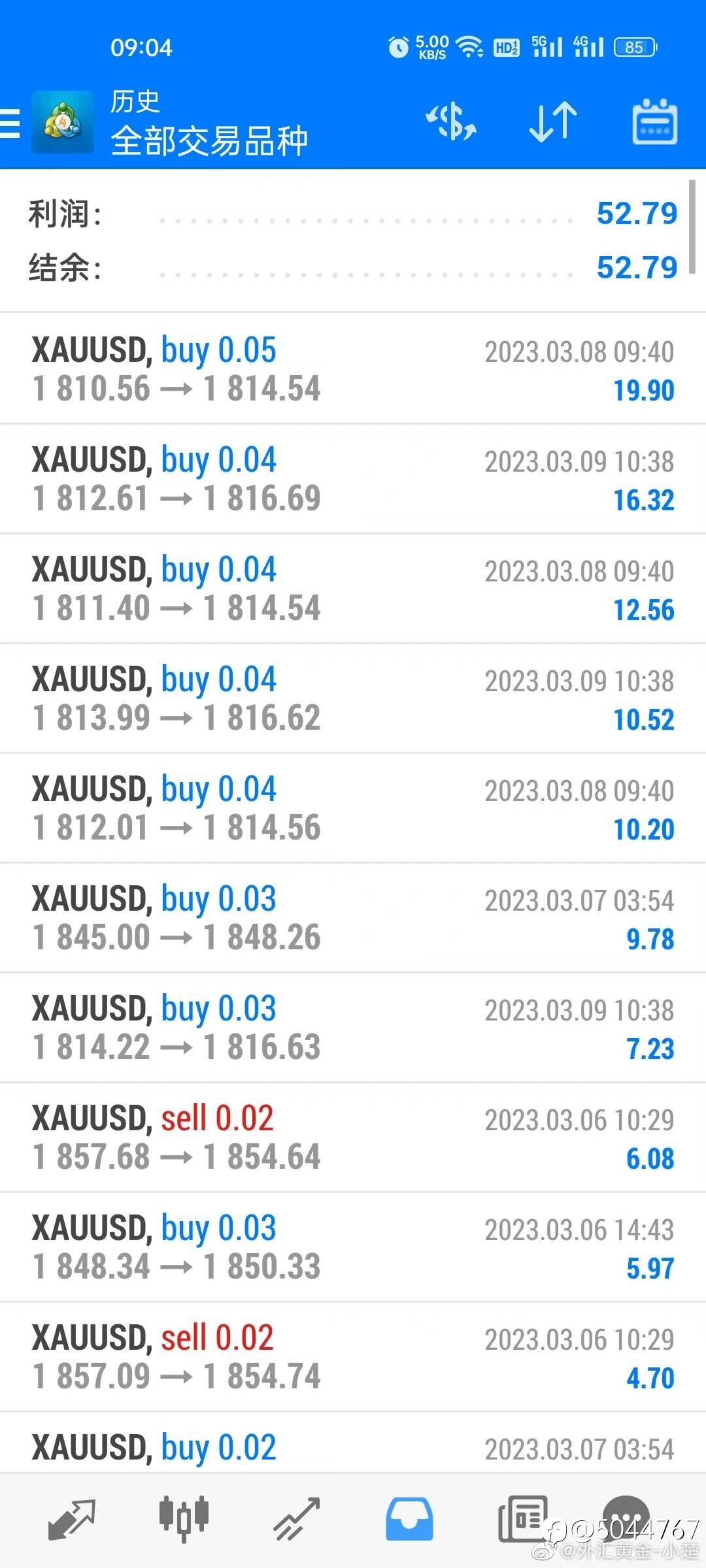This screenshot has width=706, height=1568.
Task: Open the sell 0.02 trade with 4.70 profit
Action: pos(353,1357)
